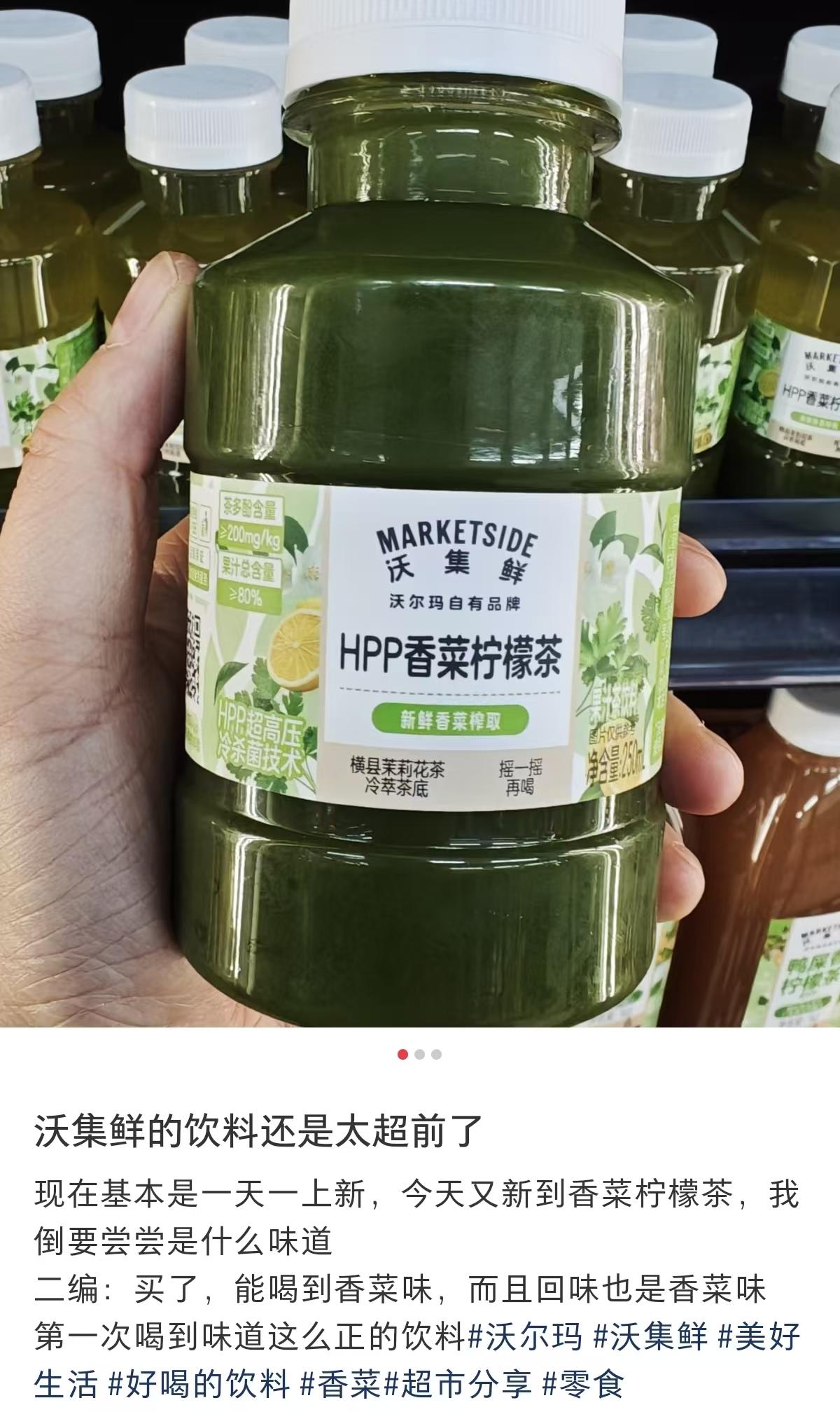Open the #超市分享 hashtag

pos(460,1384)
